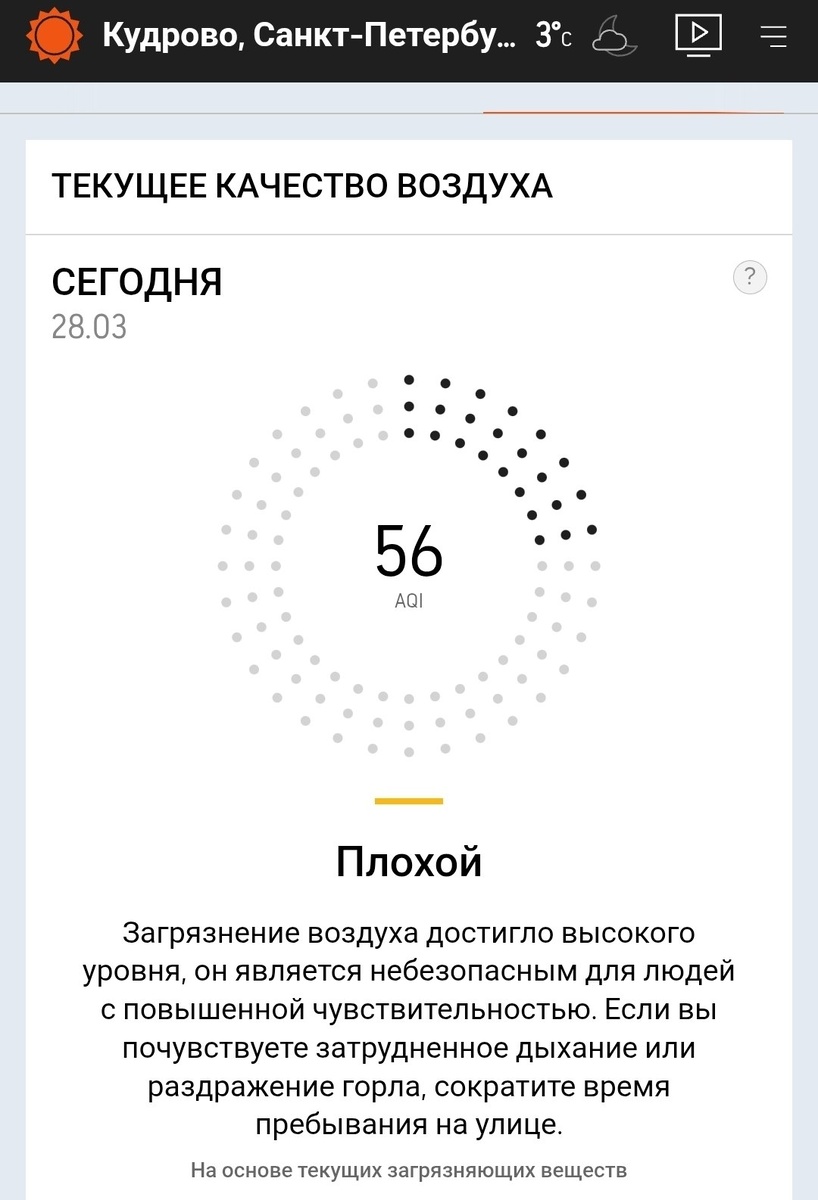Viewport: 818px width, 1200px height.
Task: Tap the question mark help icon
Action: pos(750,277)
